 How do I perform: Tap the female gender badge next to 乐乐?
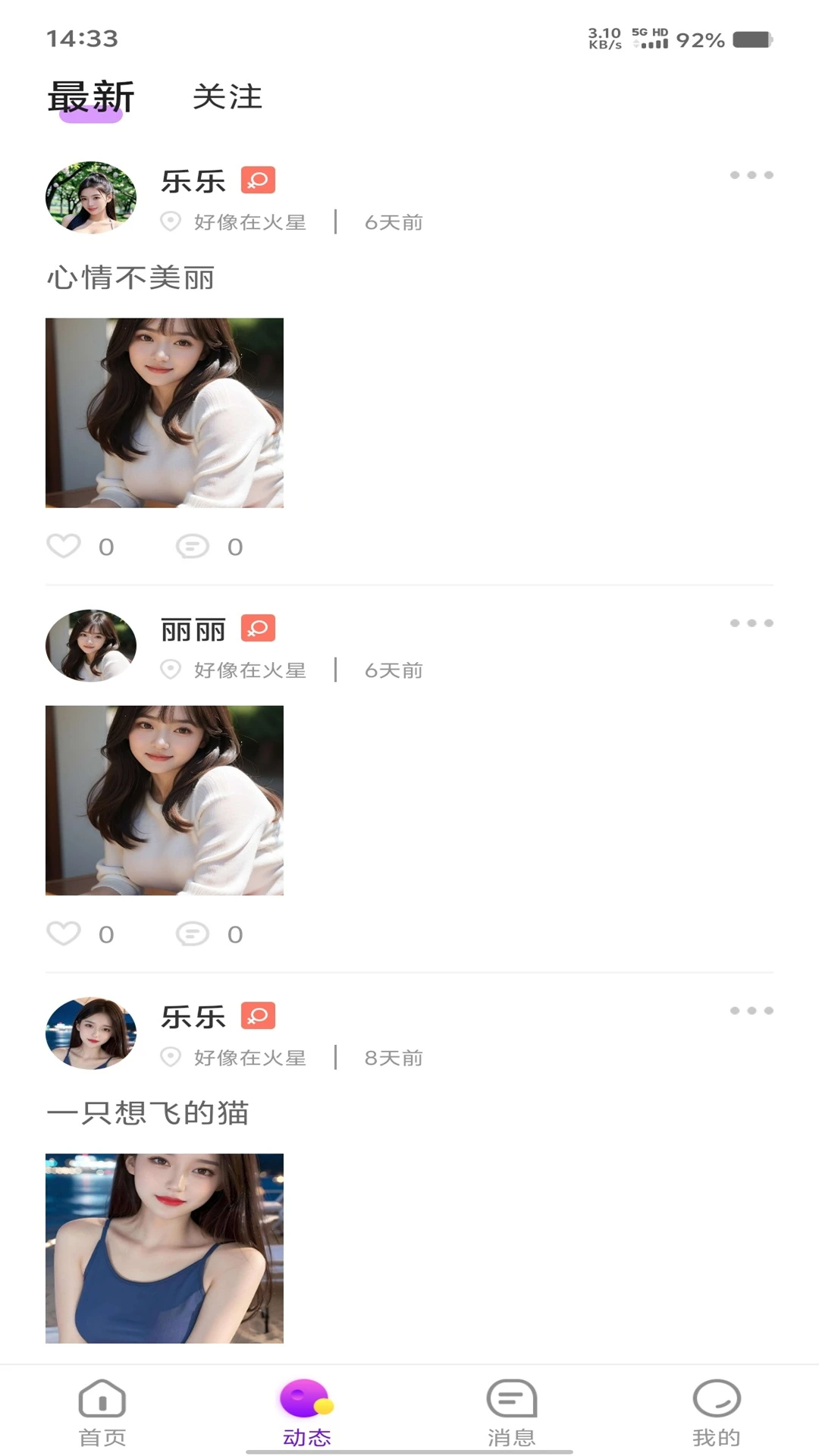click(x=258, y=180)
